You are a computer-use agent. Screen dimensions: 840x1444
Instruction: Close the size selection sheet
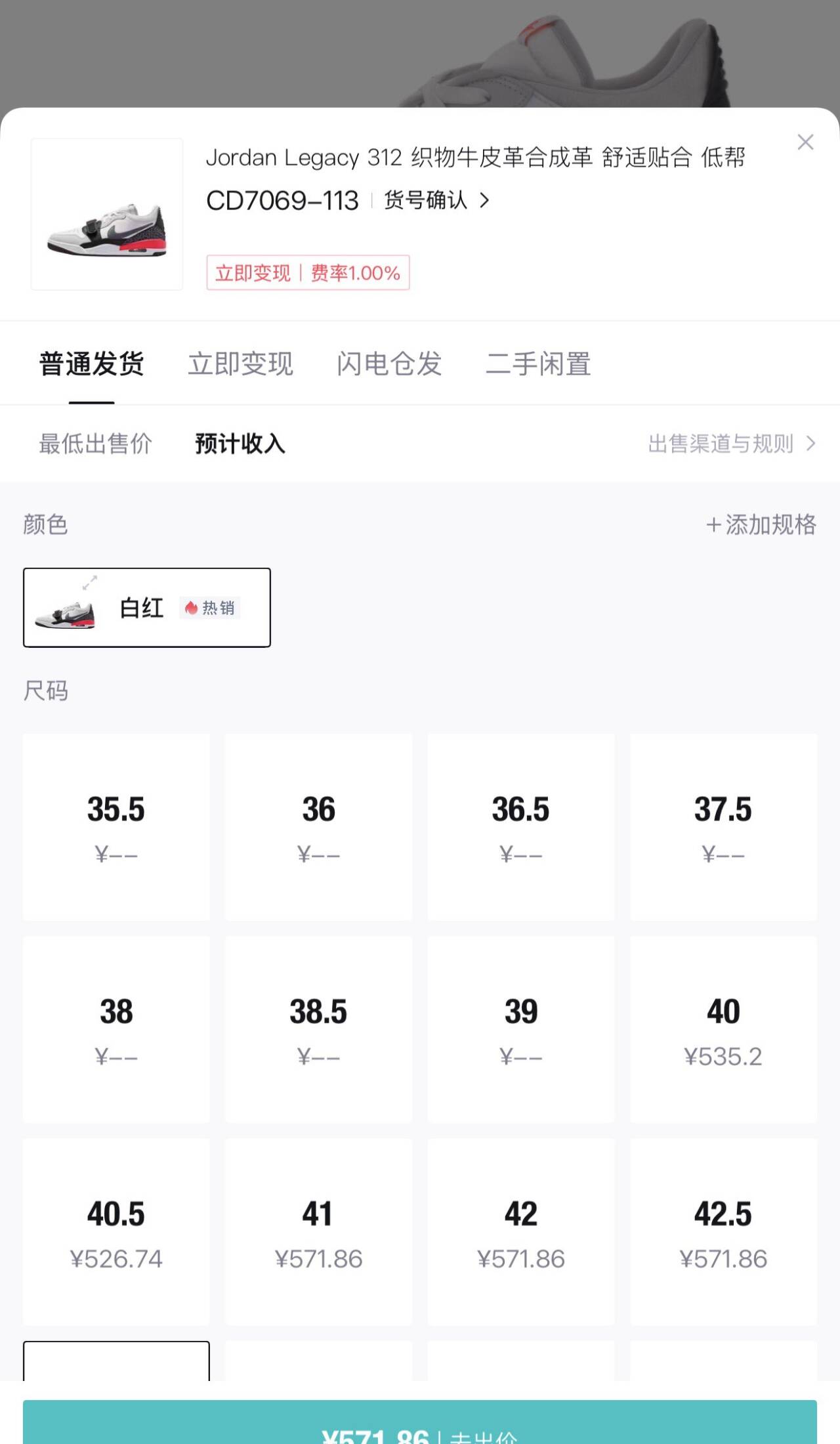pyautogui.click(x=805, y=142)
